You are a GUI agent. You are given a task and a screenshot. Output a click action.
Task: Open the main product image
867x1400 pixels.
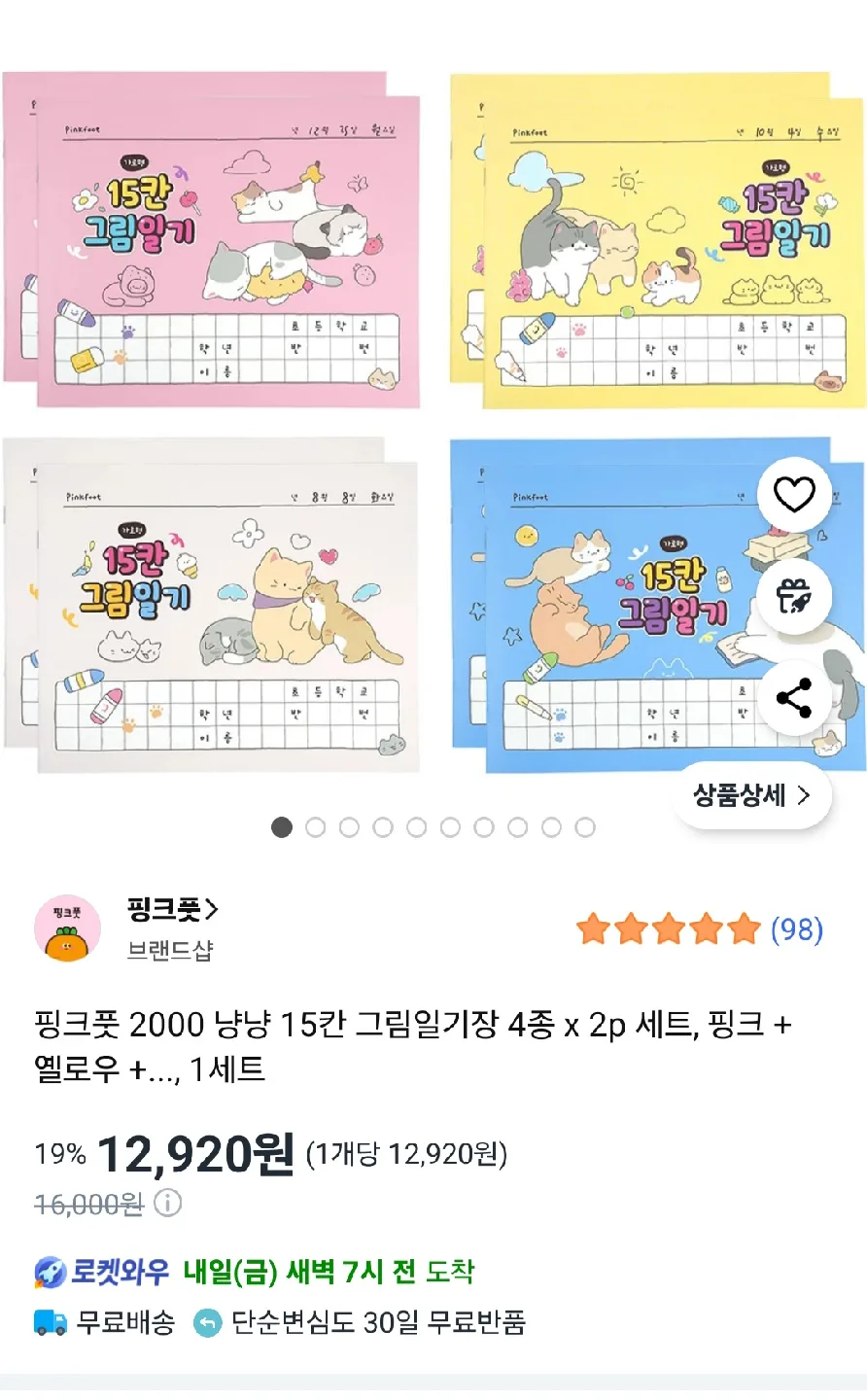[389, 418]
